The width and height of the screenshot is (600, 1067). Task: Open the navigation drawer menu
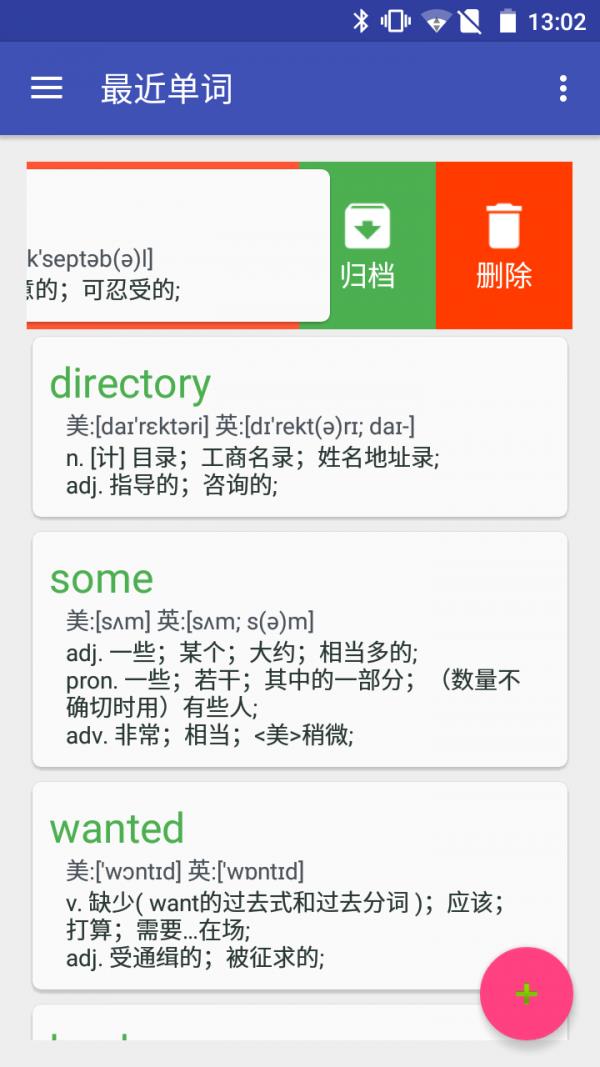pos(46,88)
